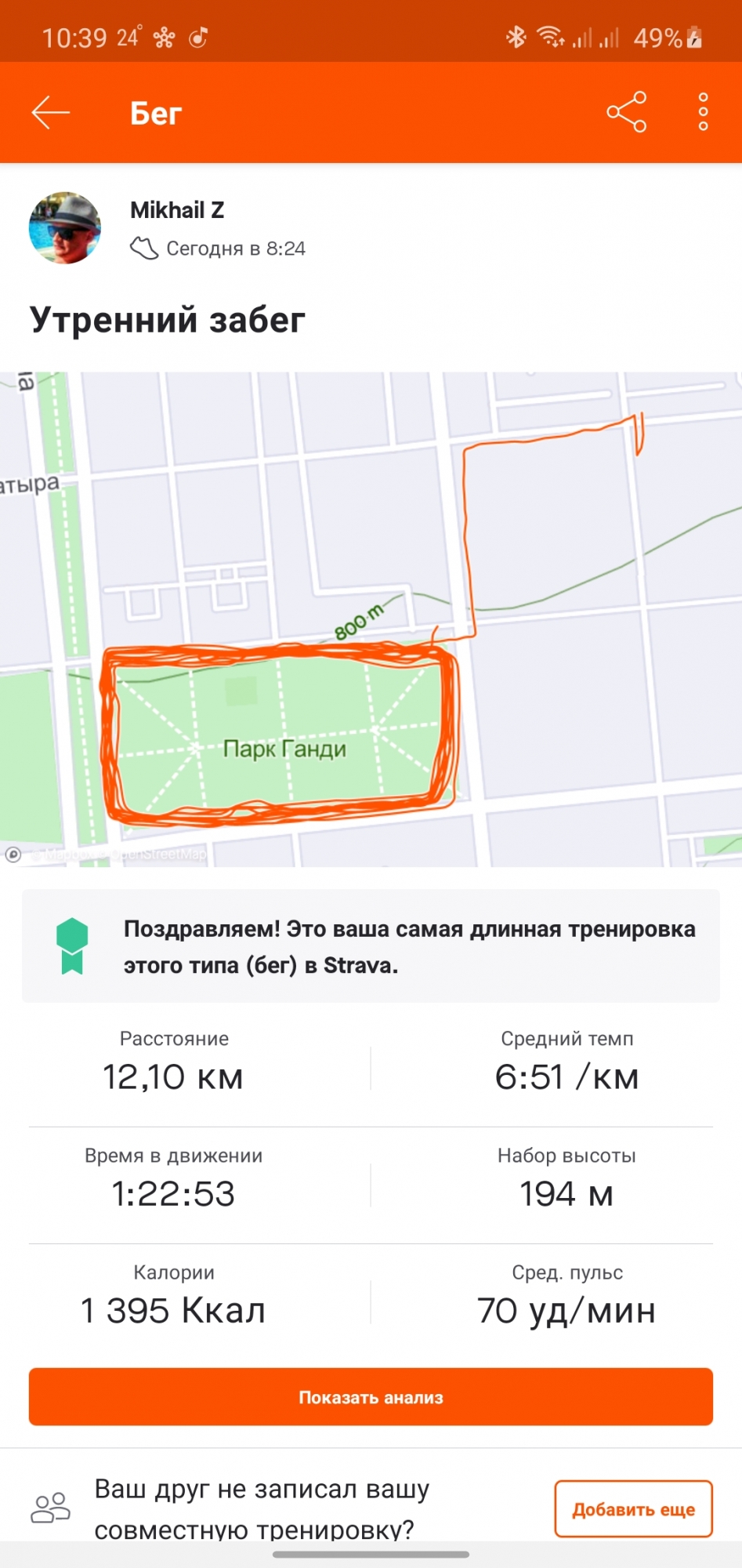Open the three-dot overflow menu
This screenshot has height=1568, width=742.
[x=703, y=112]
